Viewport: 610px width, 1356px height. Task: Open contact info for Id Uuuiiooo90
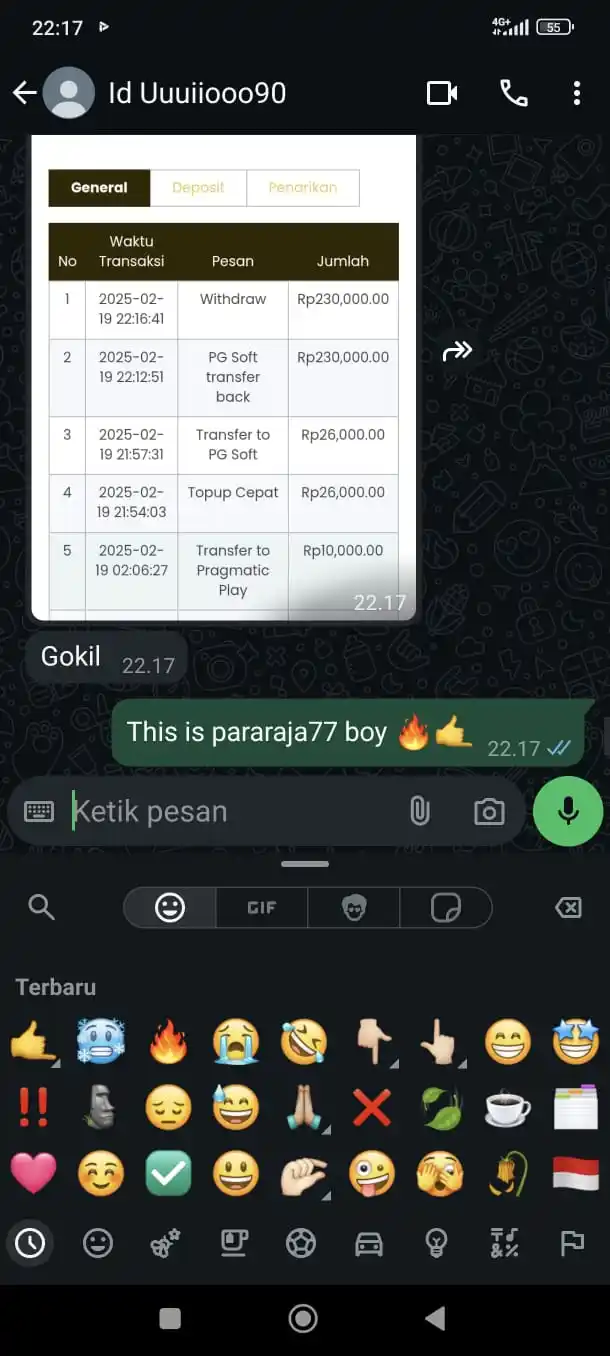click(197, 93)
